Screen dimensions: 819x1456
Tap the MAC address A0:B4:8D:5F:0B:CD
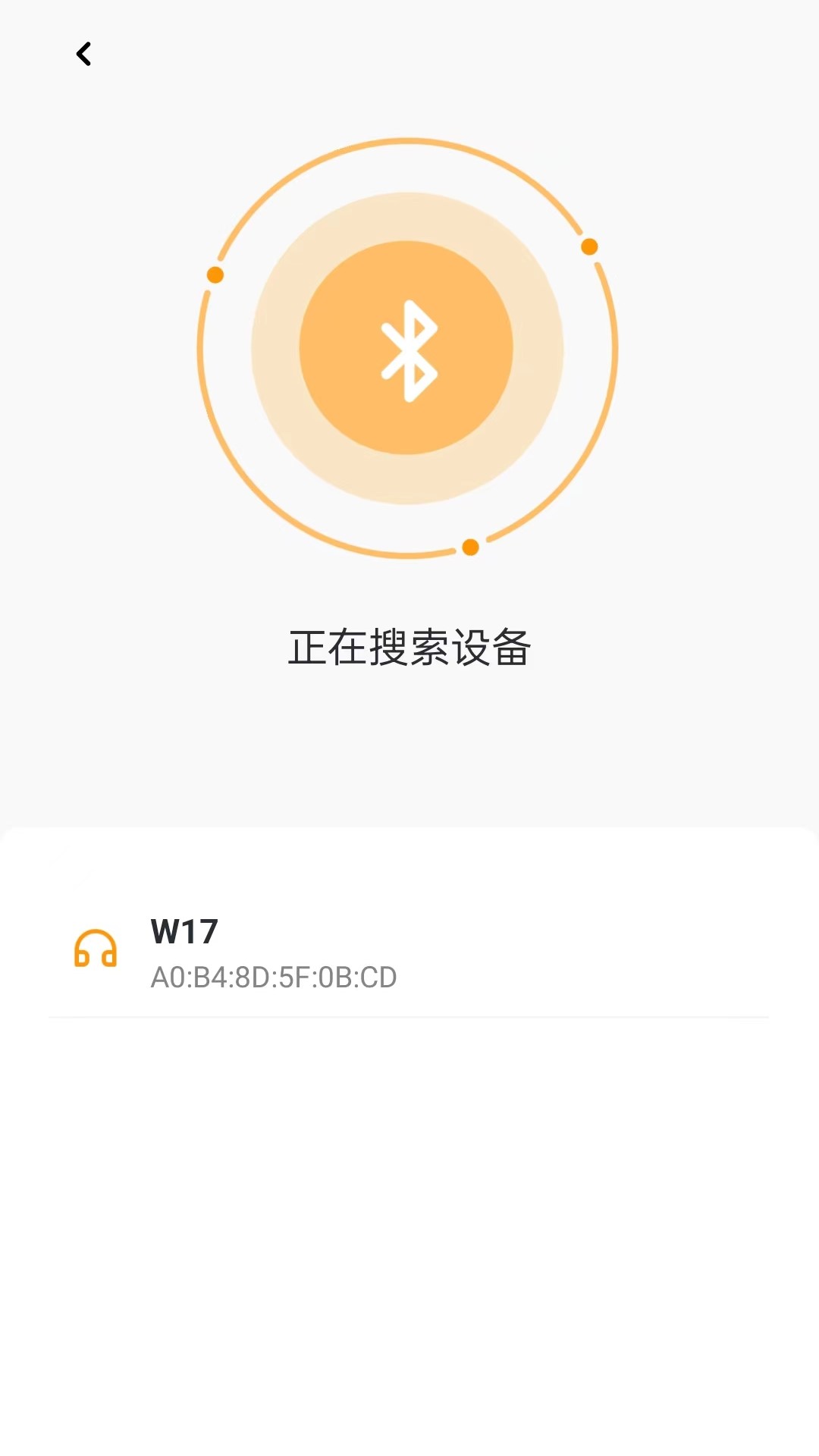tap(274, 977)
